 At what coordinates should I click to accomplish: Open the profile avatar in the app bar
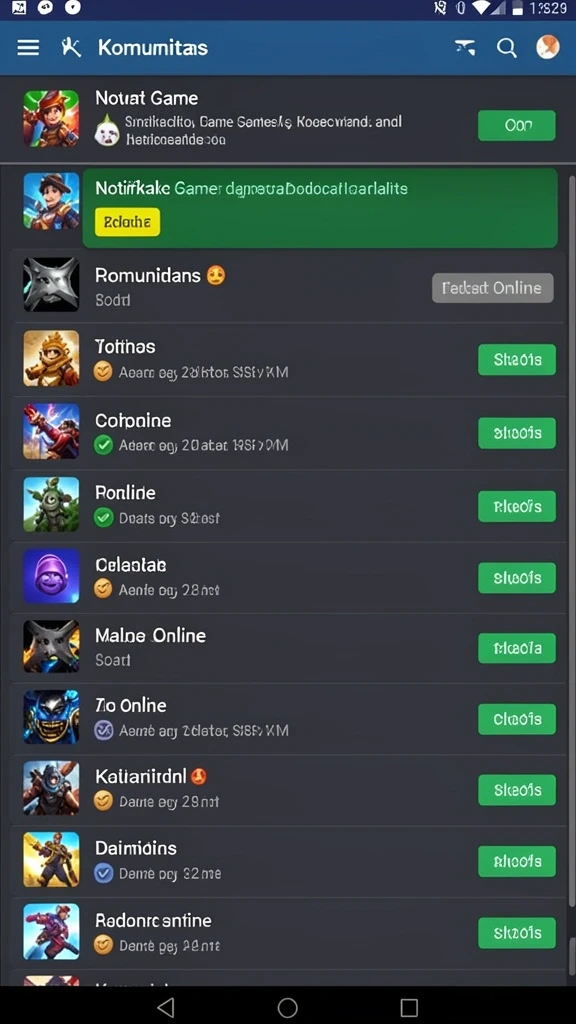coord(547,47)
